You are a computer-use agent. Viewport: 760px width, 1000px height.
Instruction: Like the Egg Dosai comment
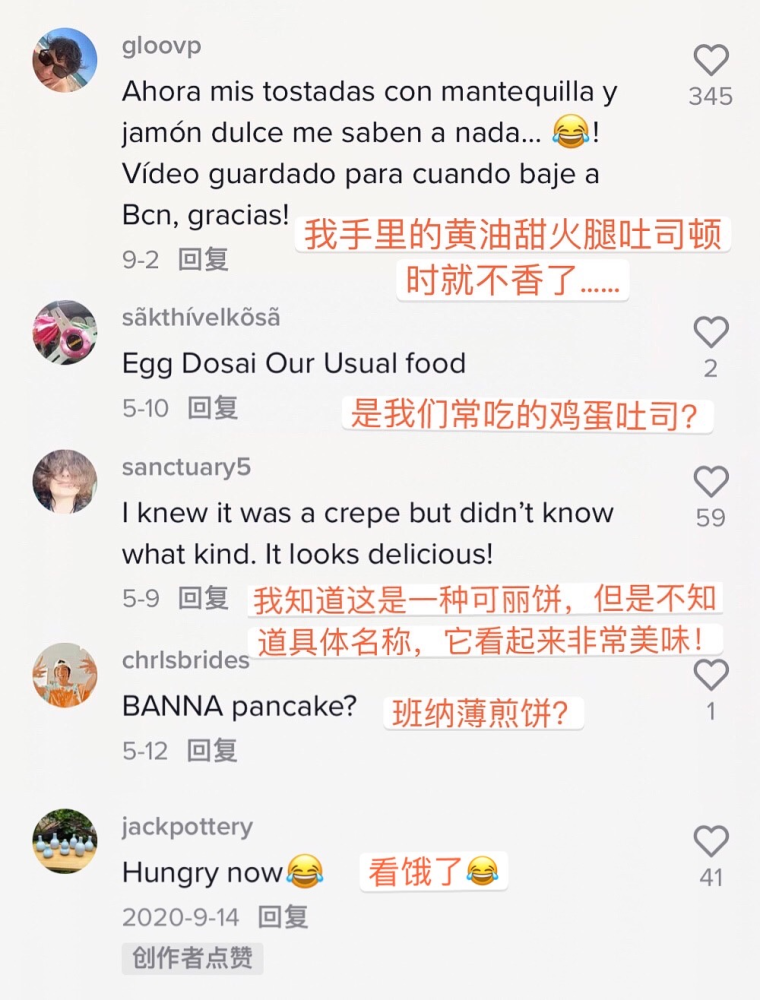(x=711, y=332)
